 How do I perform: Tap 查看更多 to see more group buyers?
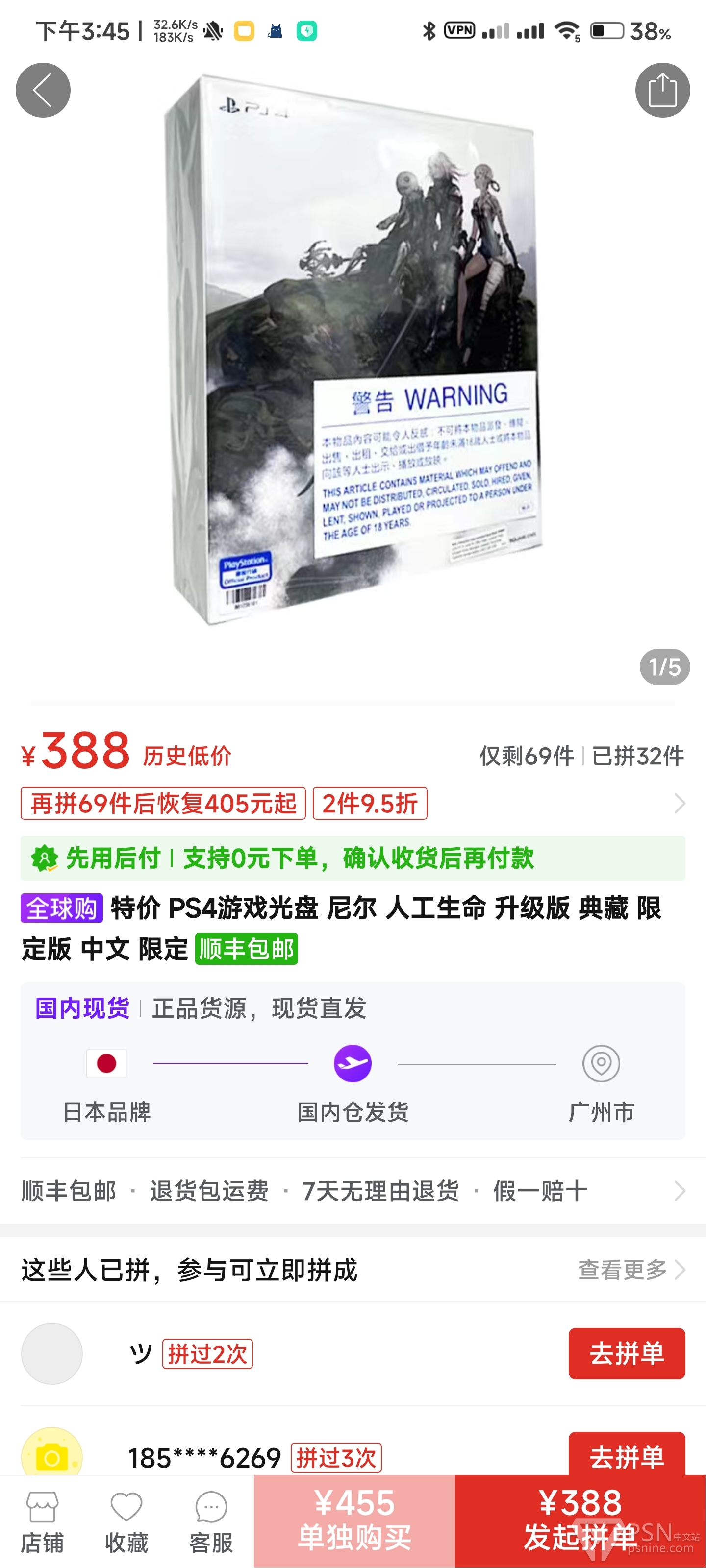pyautogui.click(x=631, y=1270)
